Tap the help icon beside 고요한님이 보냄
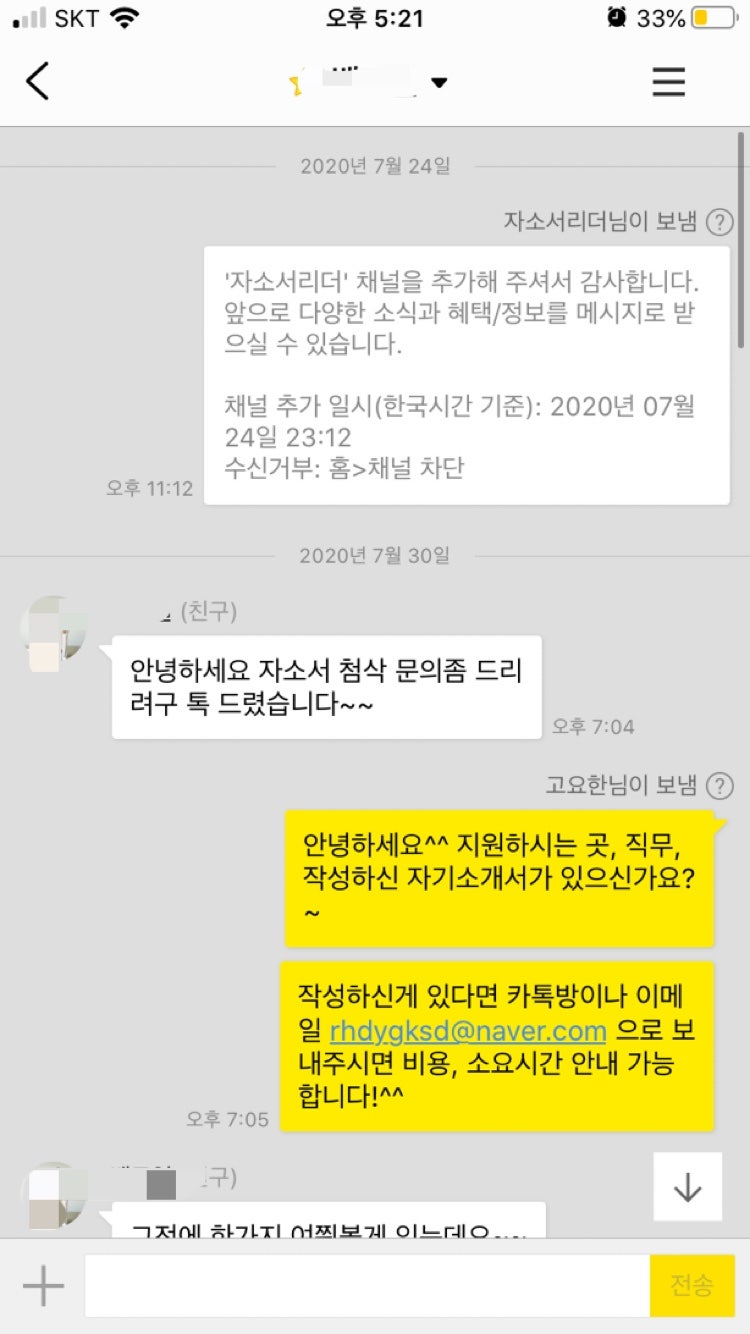The image size is (750, 1334). click(x=719, y=786)
